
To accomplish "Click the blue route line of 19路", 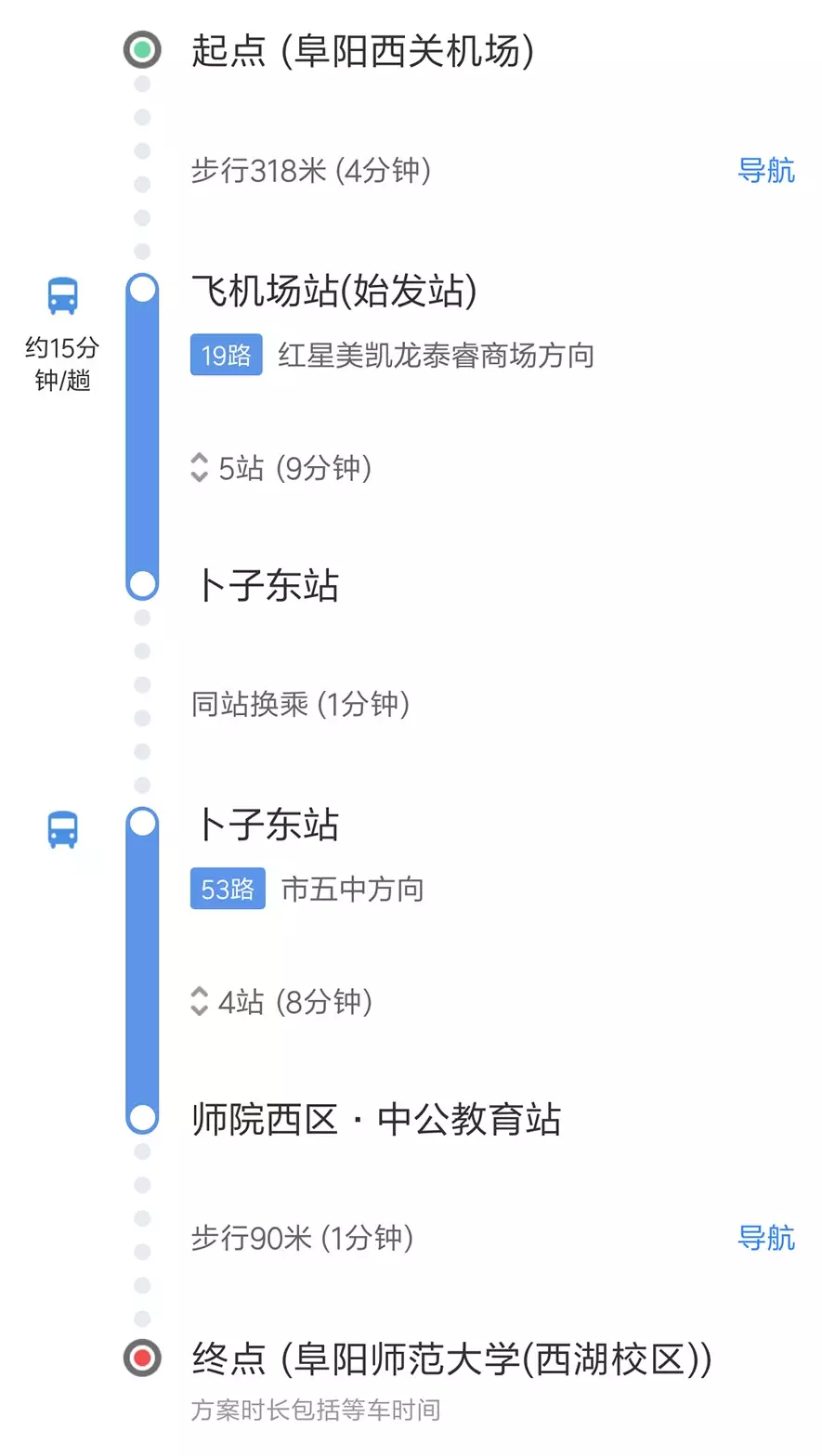I will [141, 436].
